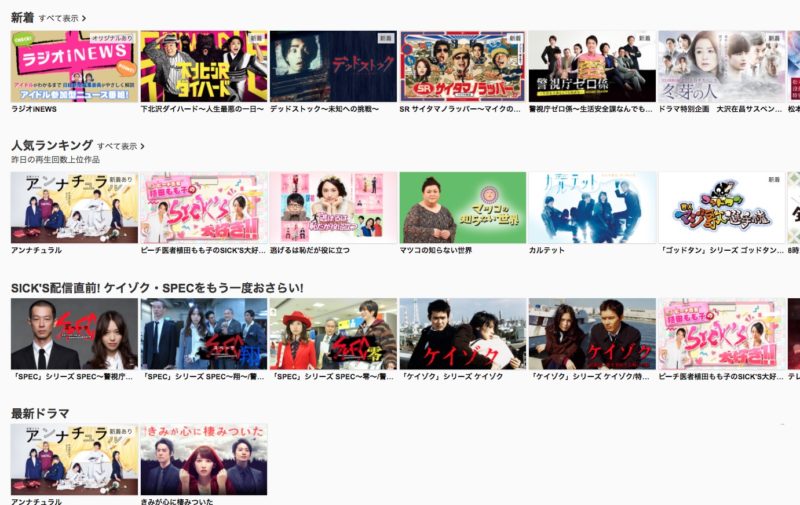Open SPEC〜警視庁 series tile
Screen dimensions: 800x505
74,334
